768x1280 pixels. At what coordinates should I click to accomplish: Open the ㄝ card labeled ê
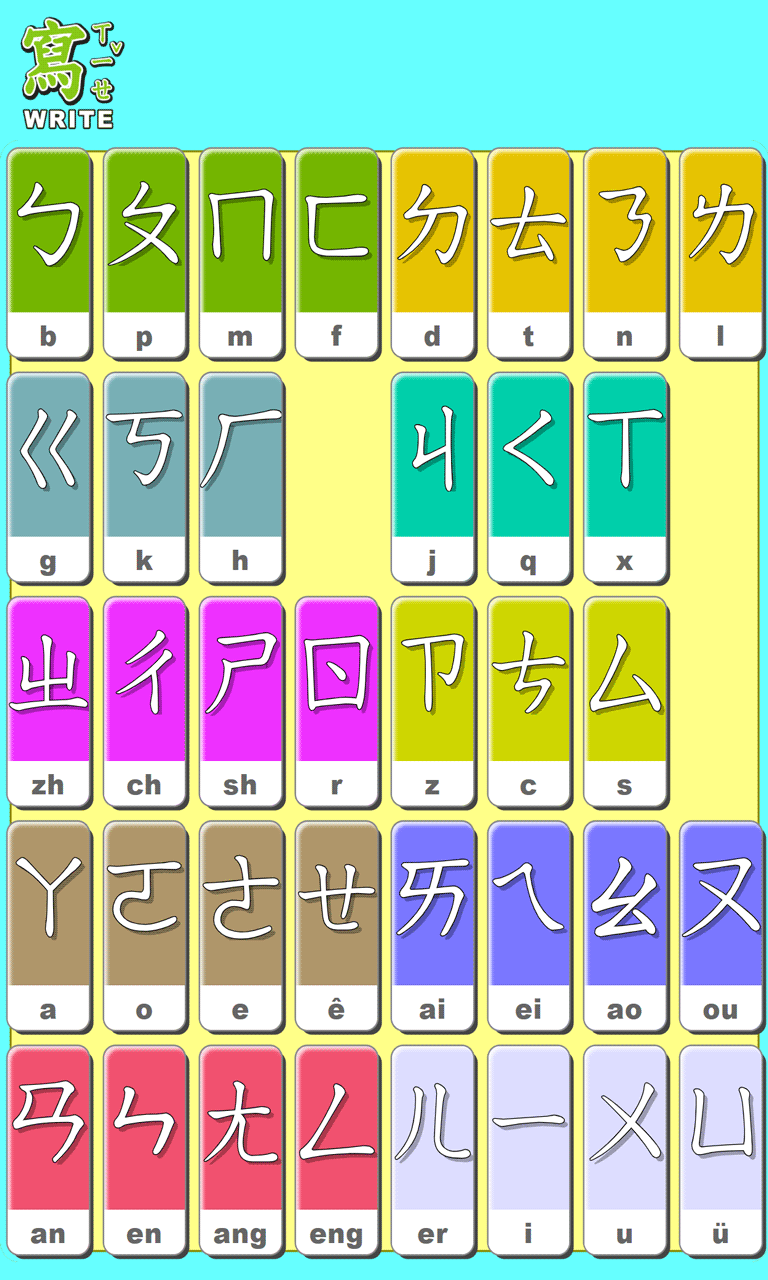pos(337,926)
